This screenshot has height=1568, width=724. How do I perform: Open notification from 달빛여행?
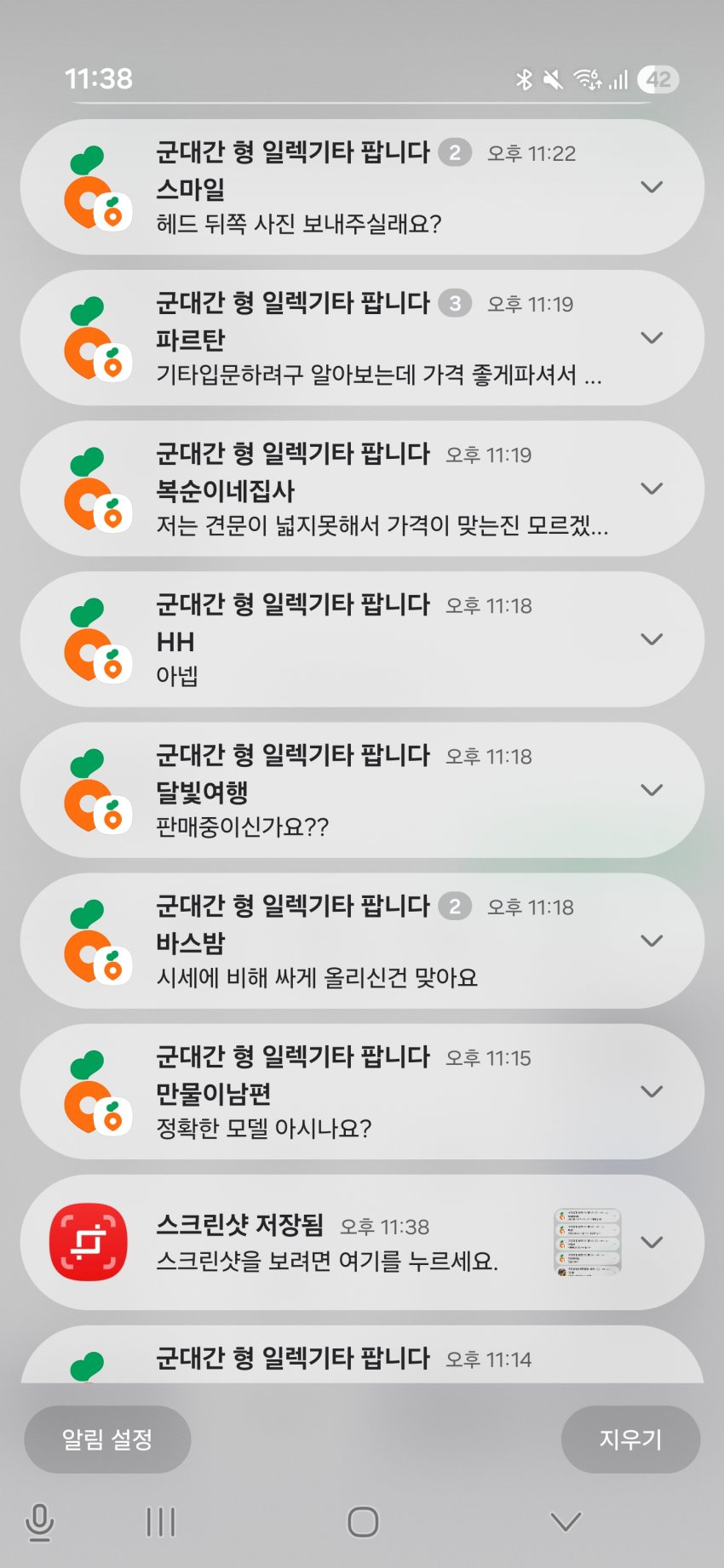341,791
